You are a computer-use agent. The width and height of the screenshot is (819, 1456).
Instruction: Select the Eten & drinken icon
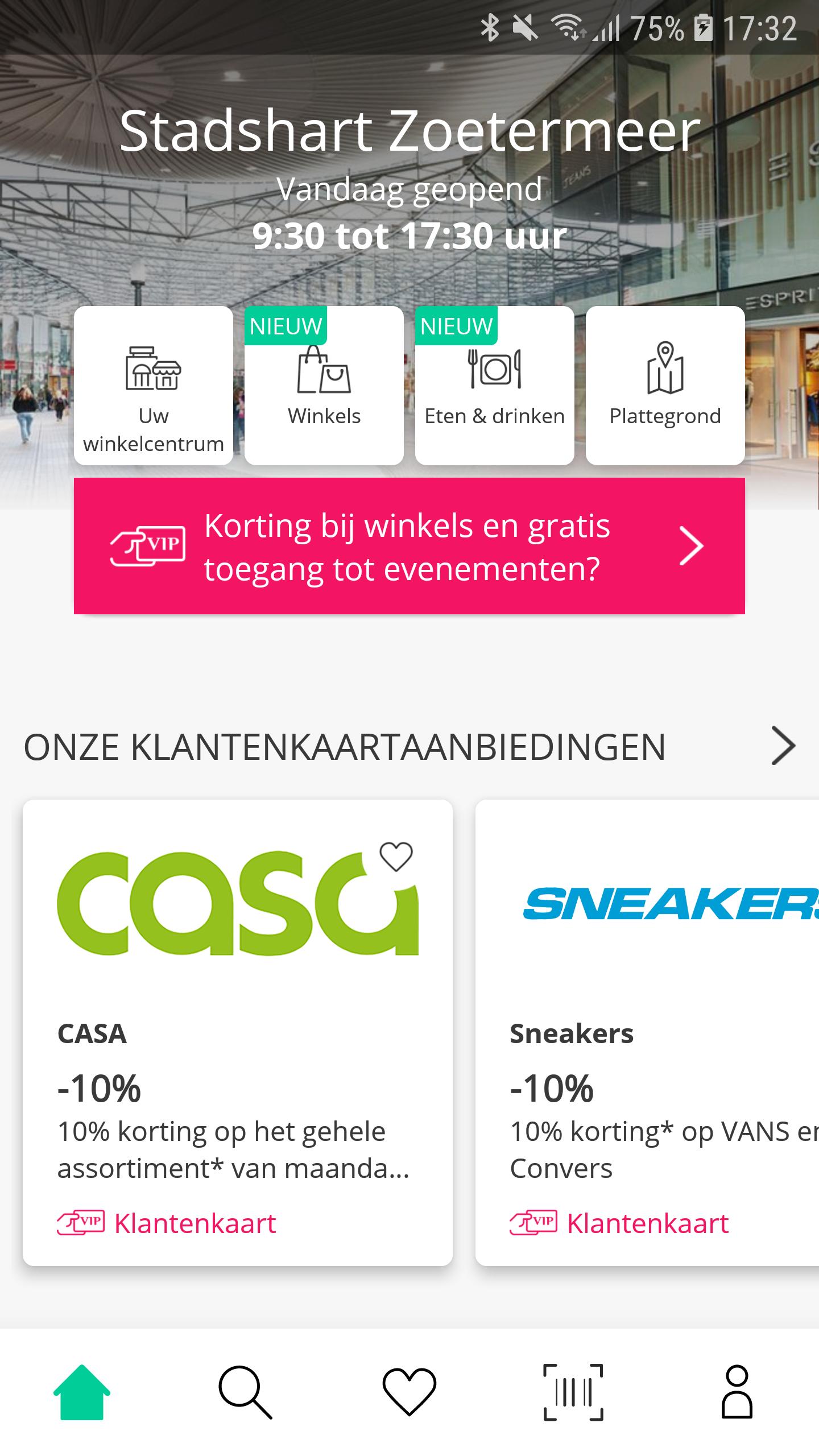(494, 369)
